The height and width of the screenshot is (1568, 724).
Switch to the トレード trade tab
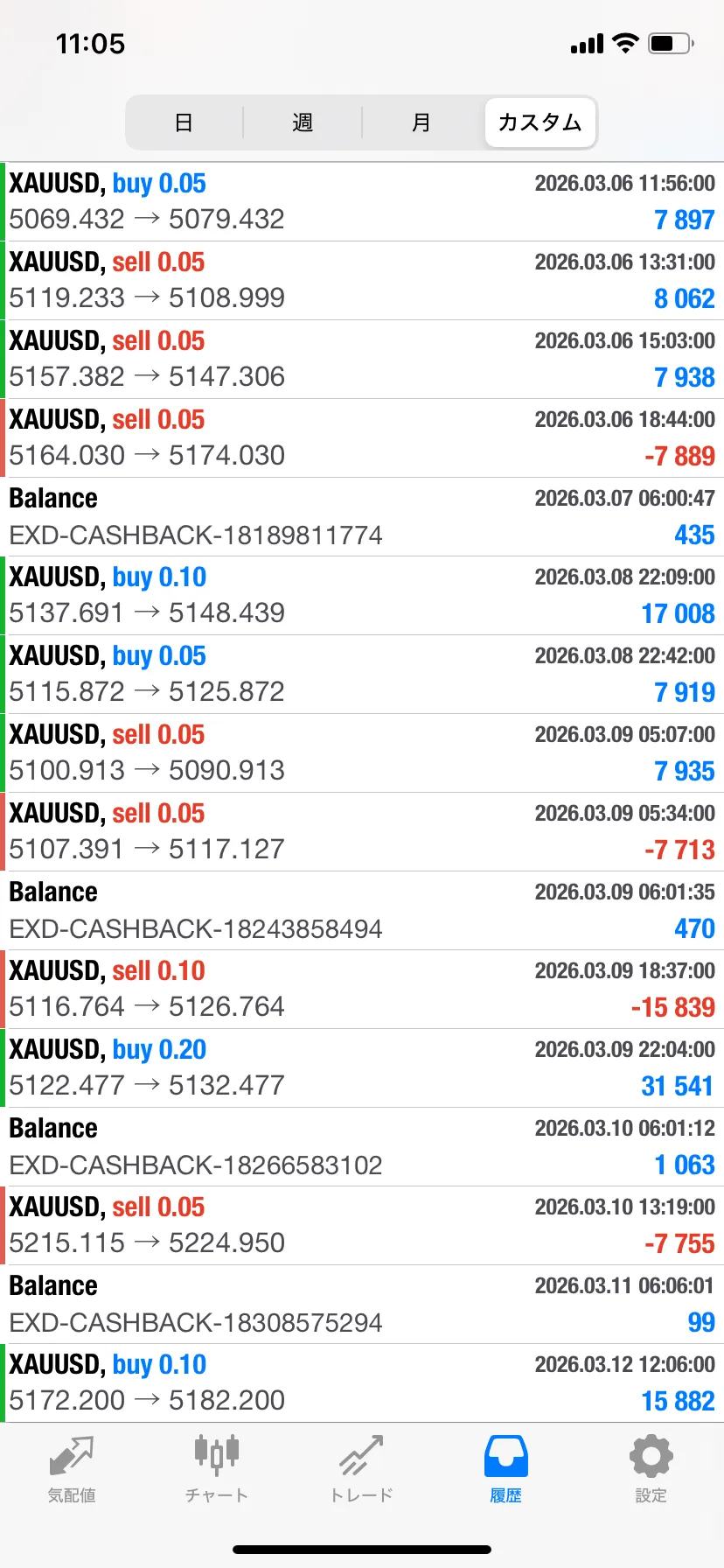(x=361, y=1470)
